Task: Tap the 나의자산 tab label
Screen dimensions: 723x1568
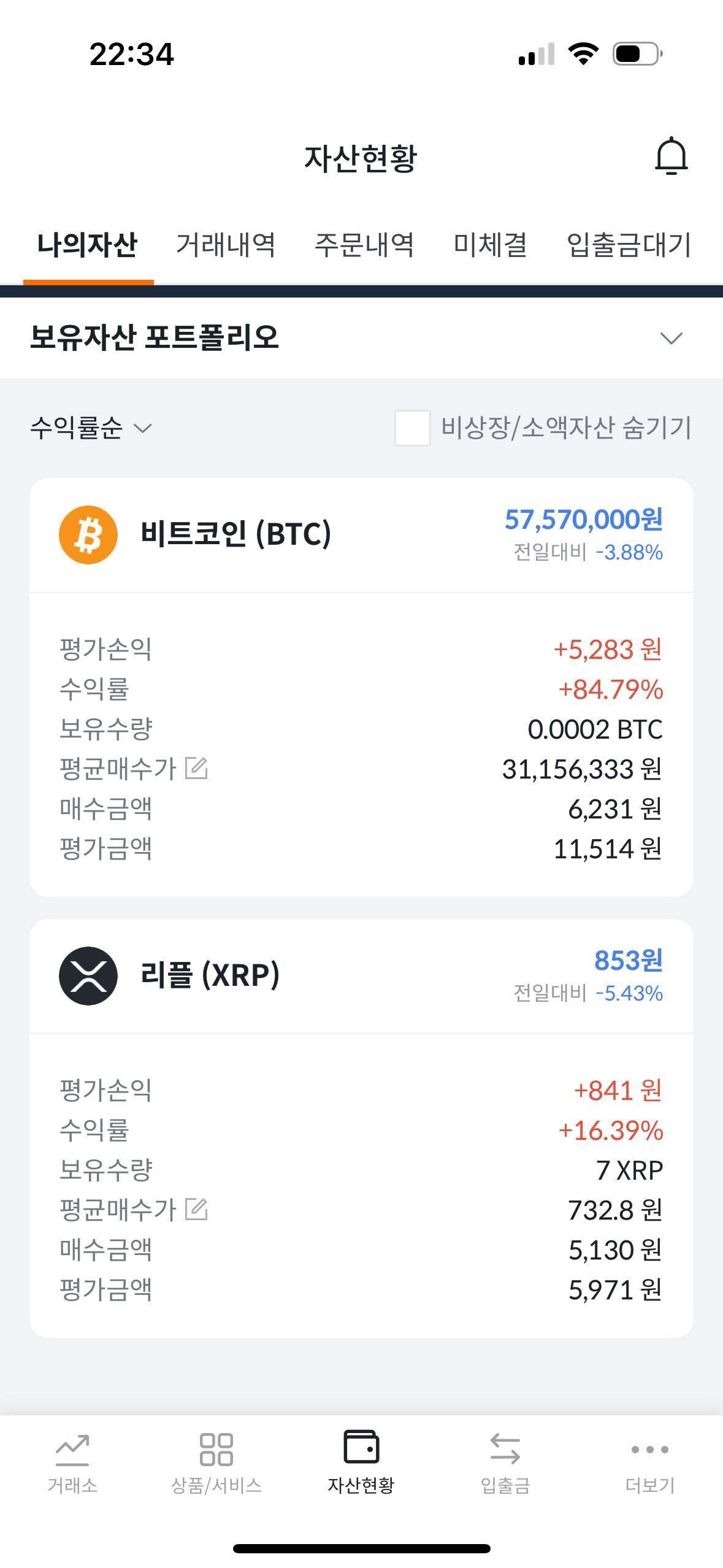Action: click(x=88, y=245)
